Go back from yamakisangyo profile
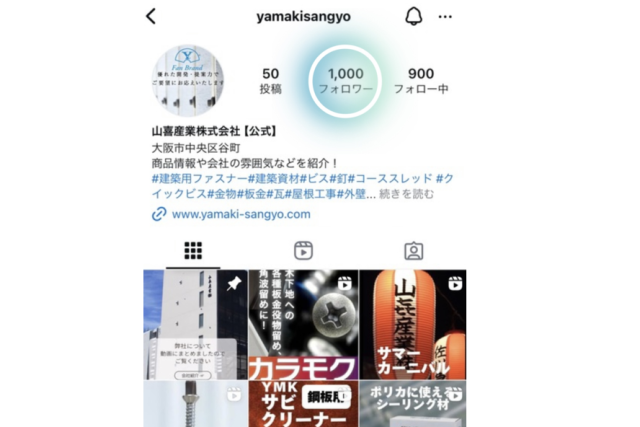This screenshot has height=427, width=640. 151,17
